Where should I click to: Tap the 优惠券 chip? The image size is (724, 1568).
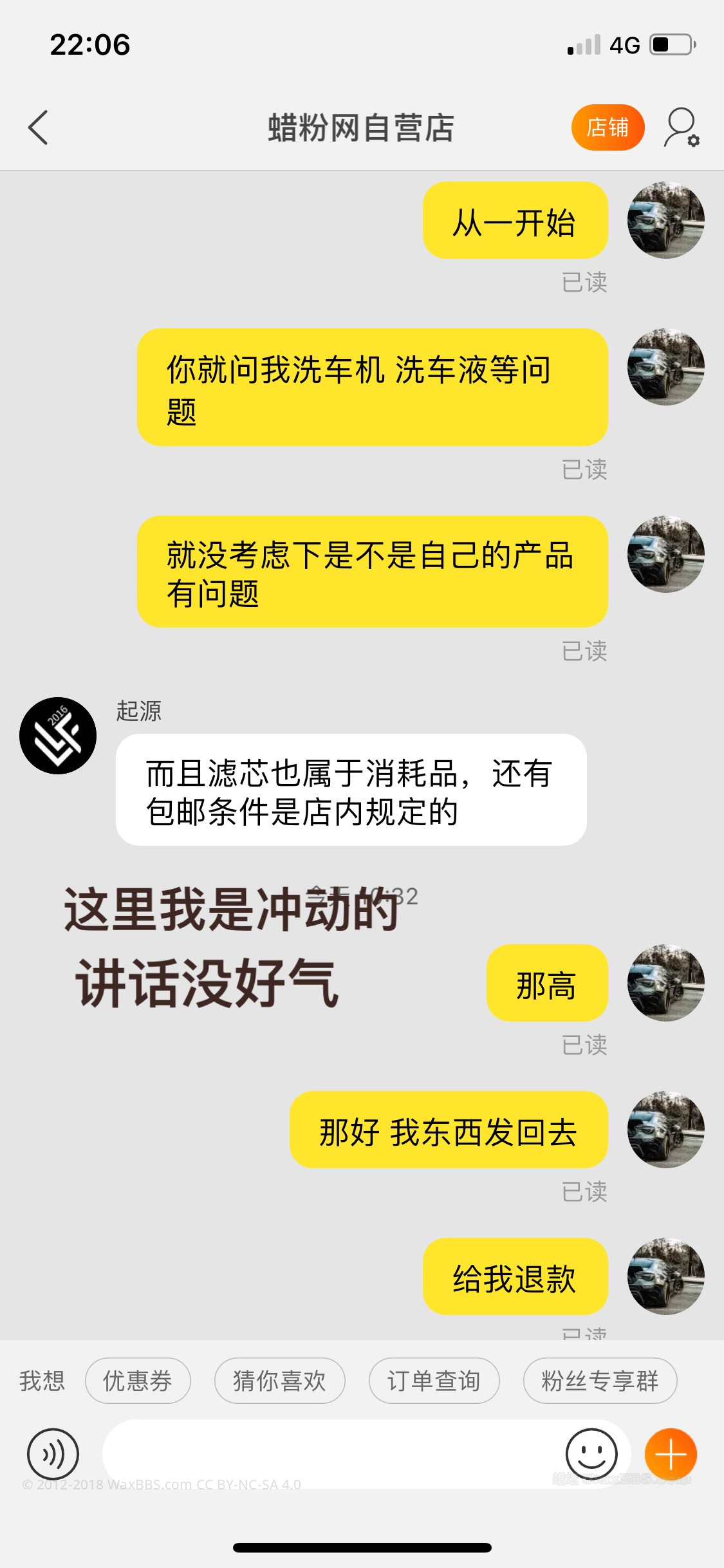pos(138,1381)
